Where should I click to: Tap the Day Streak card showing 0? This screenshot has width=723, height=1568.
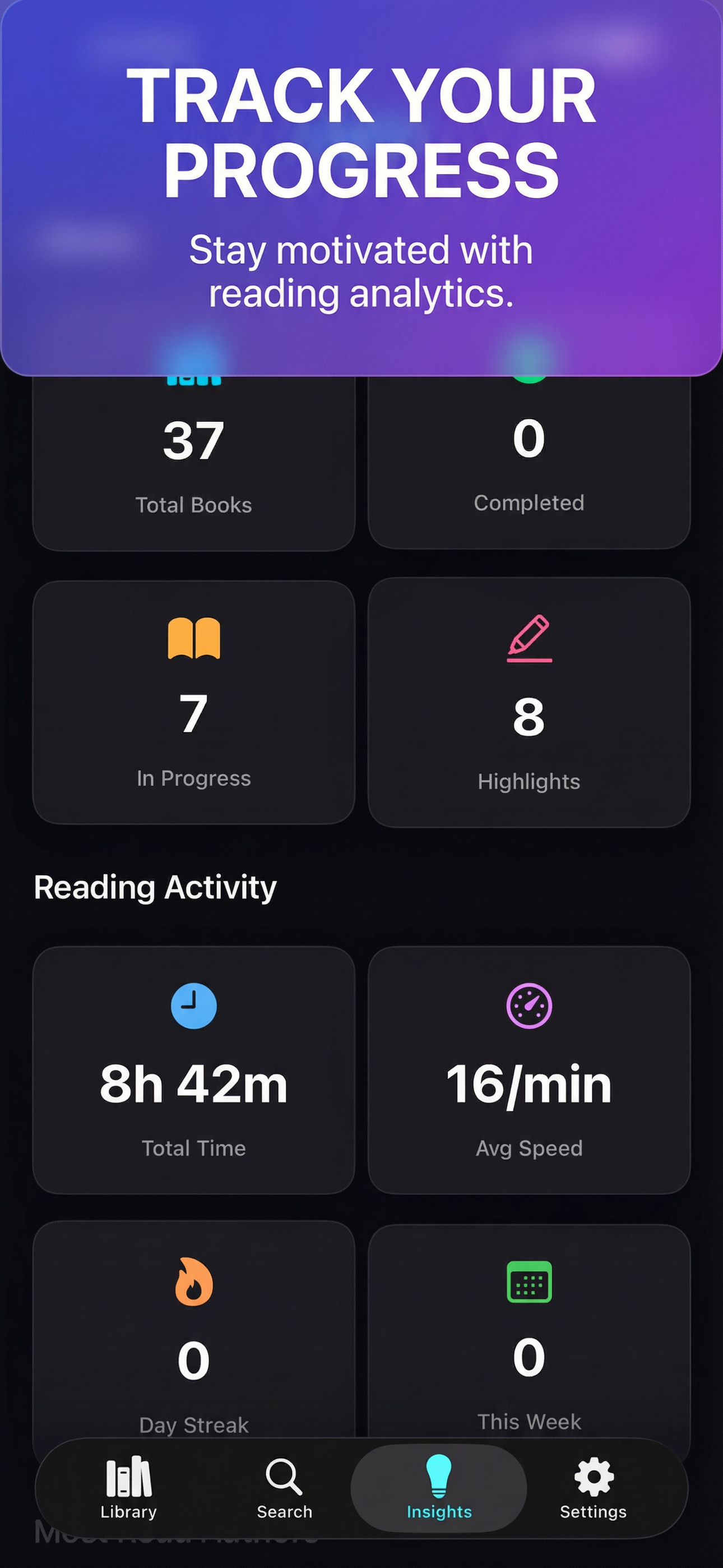coord(193,1339)
